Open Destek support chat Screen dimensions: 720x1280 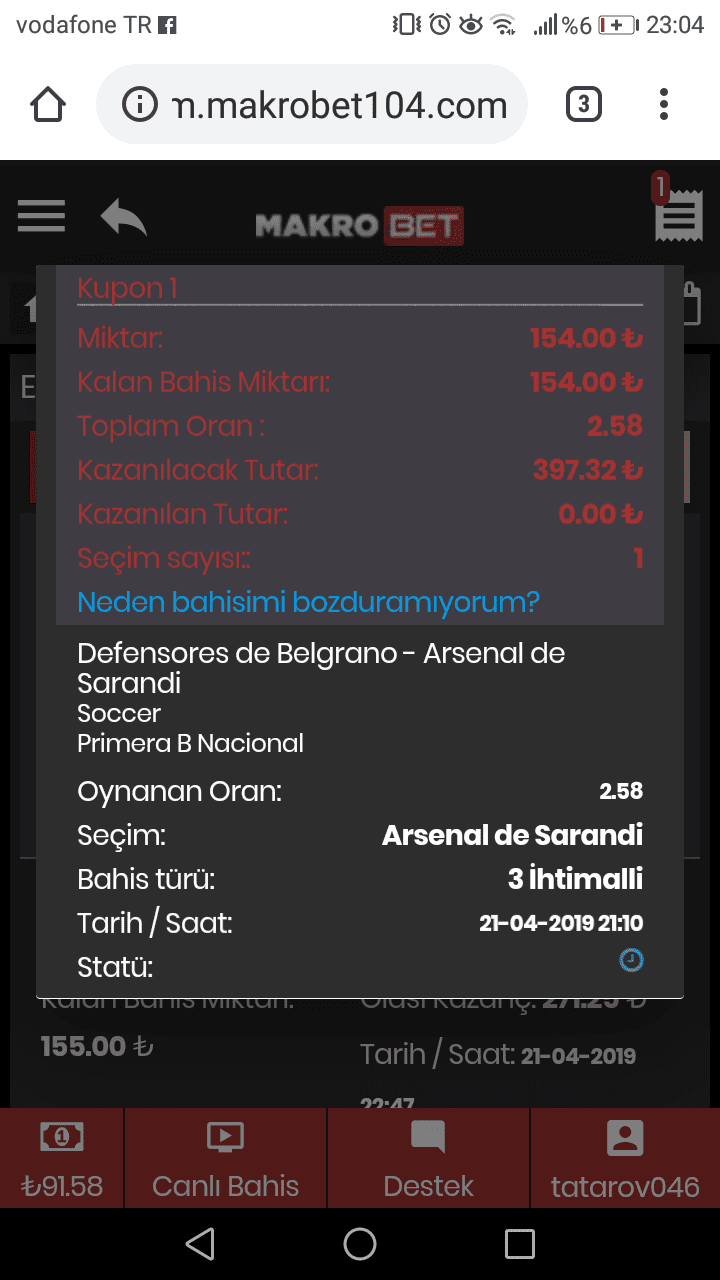click(428, 1158)
